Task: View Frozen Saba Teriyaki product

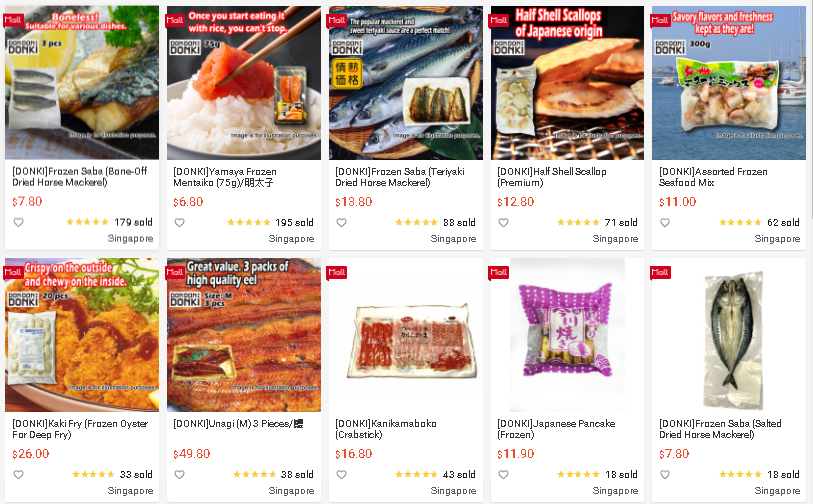Action: point(406,83)
